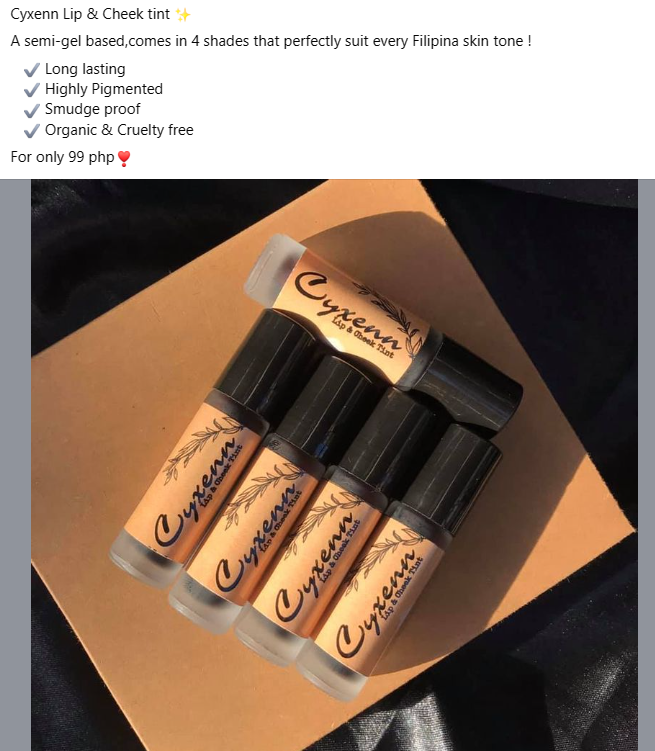Image resolution: width=655 pixels, height=751 pixels.
Task: Open the Cyxenn lip tint post photo
Action: (333, 465)
